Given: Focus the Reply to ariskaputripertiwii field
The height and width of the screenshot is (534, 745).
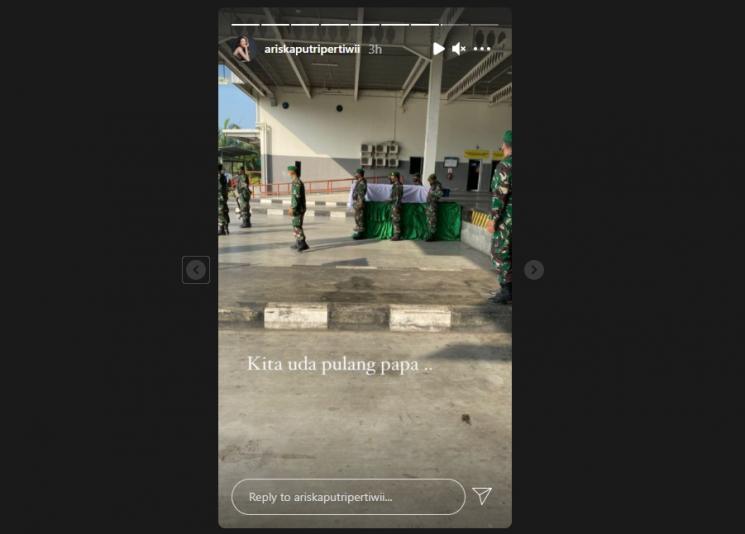Looking at the screenshot, I should [x=348, y=497].
